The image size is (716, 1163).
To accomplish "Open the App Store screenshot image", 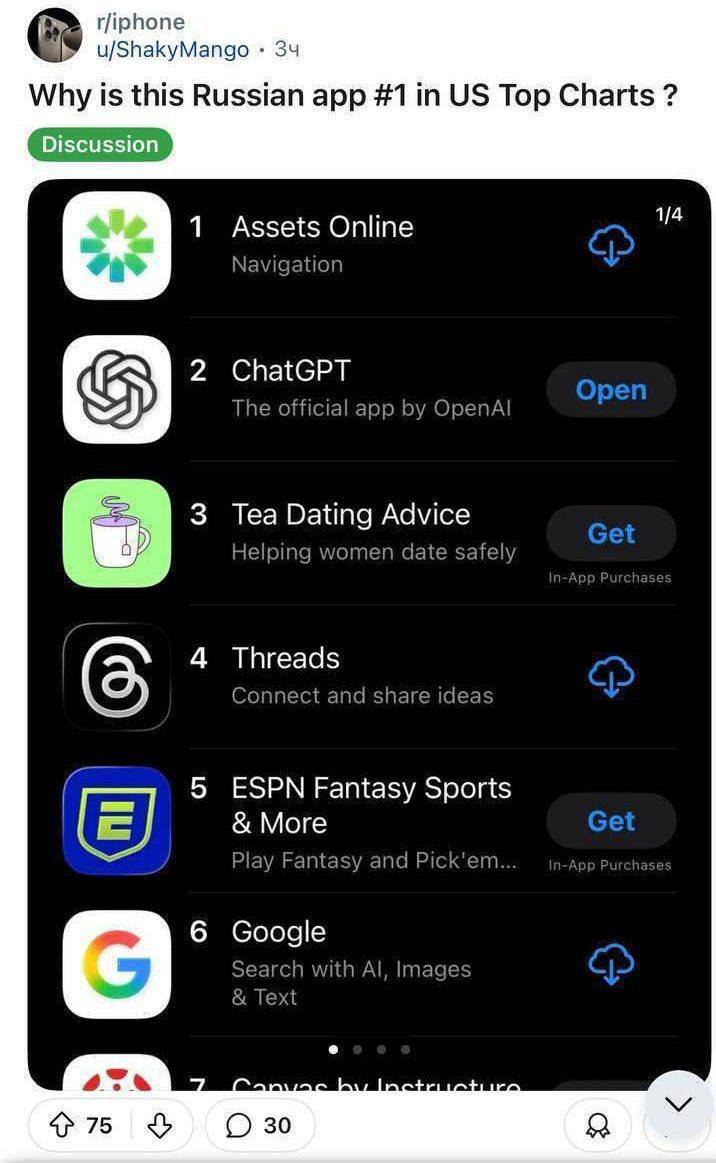I will (x=370, y=634).
